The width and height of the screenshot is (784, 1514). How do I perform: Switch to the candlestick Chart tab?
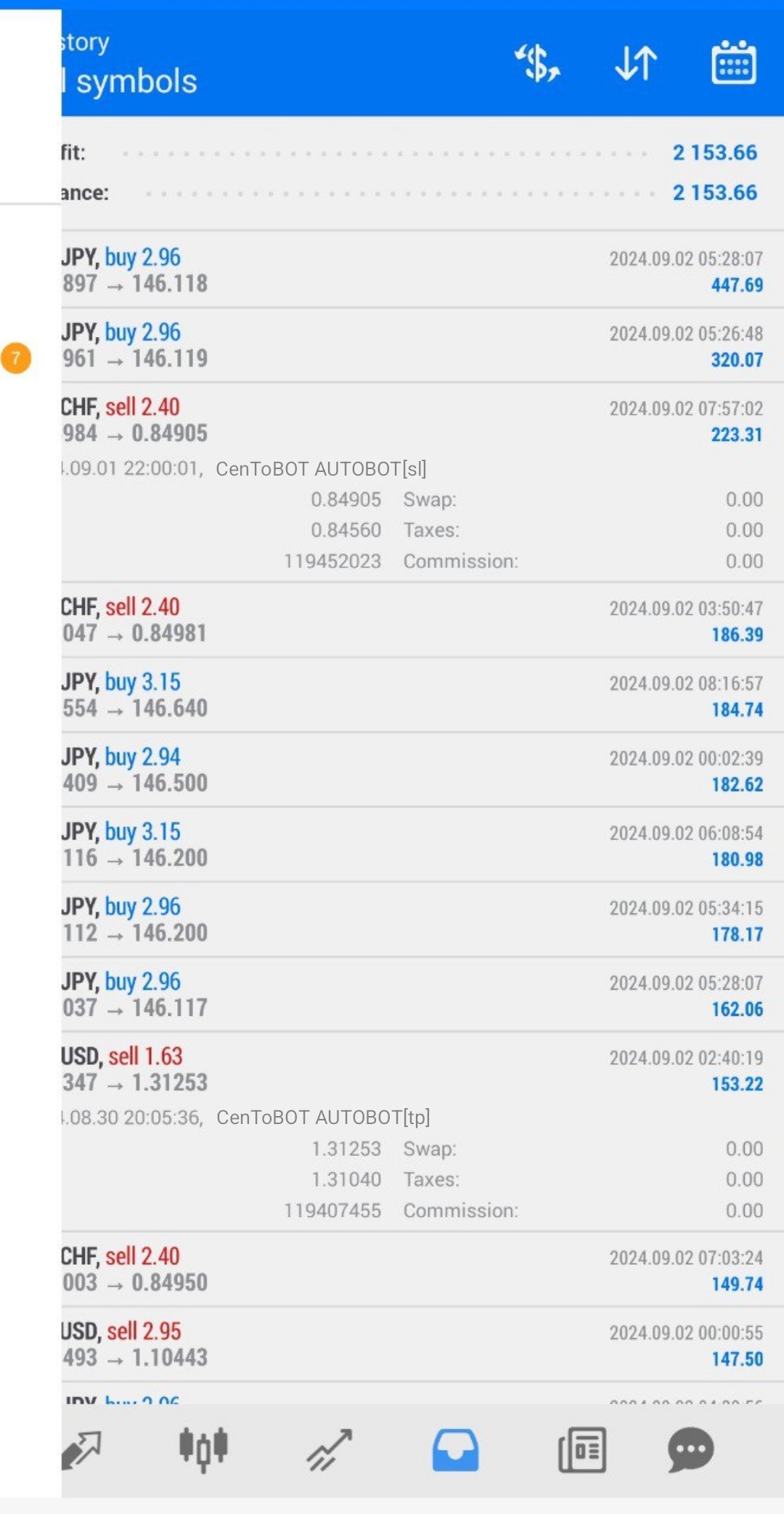(x=204, y=1449)
